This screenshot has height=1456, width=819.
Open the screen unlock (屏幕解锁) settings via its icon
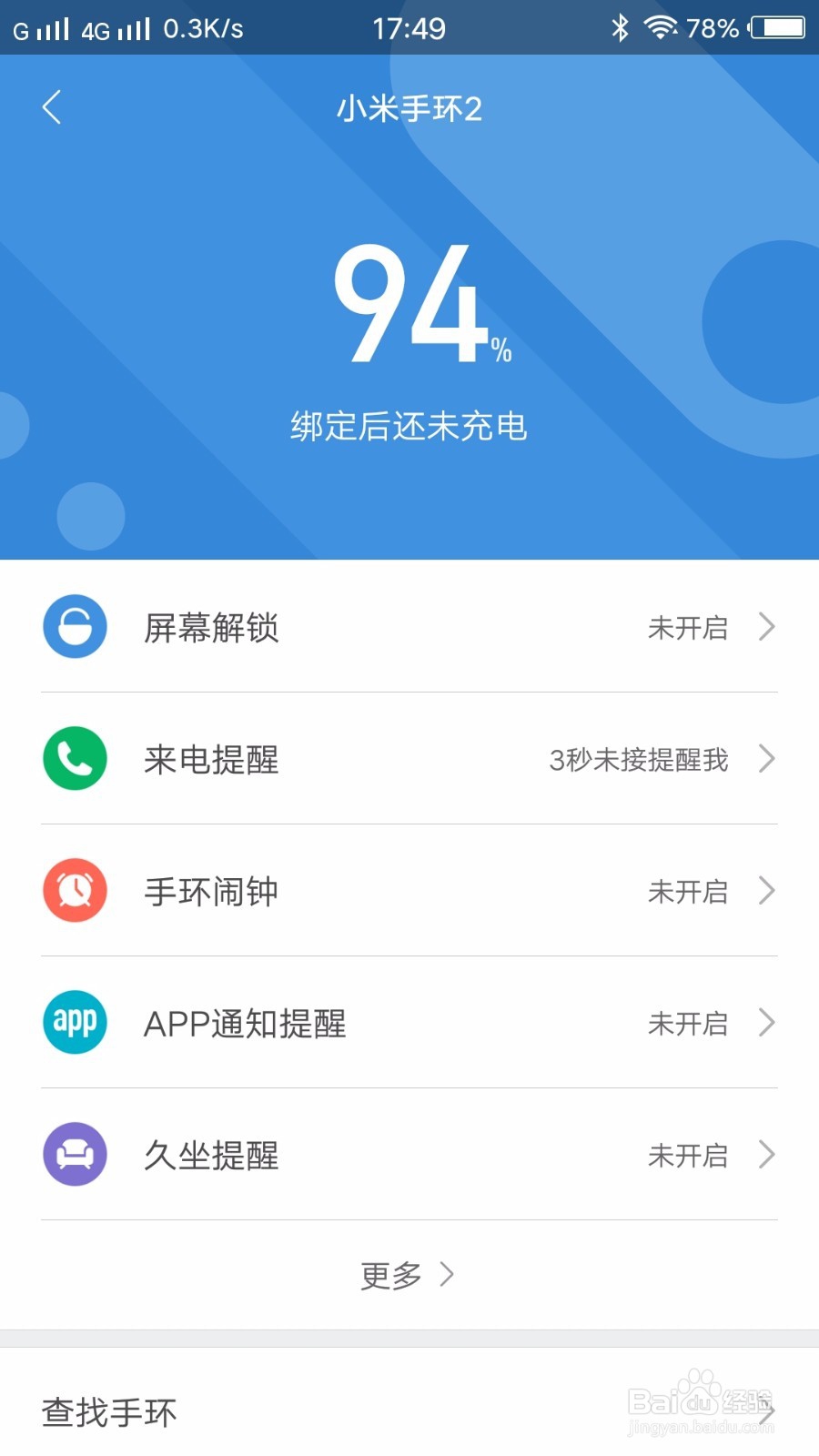tap(75, 627)
